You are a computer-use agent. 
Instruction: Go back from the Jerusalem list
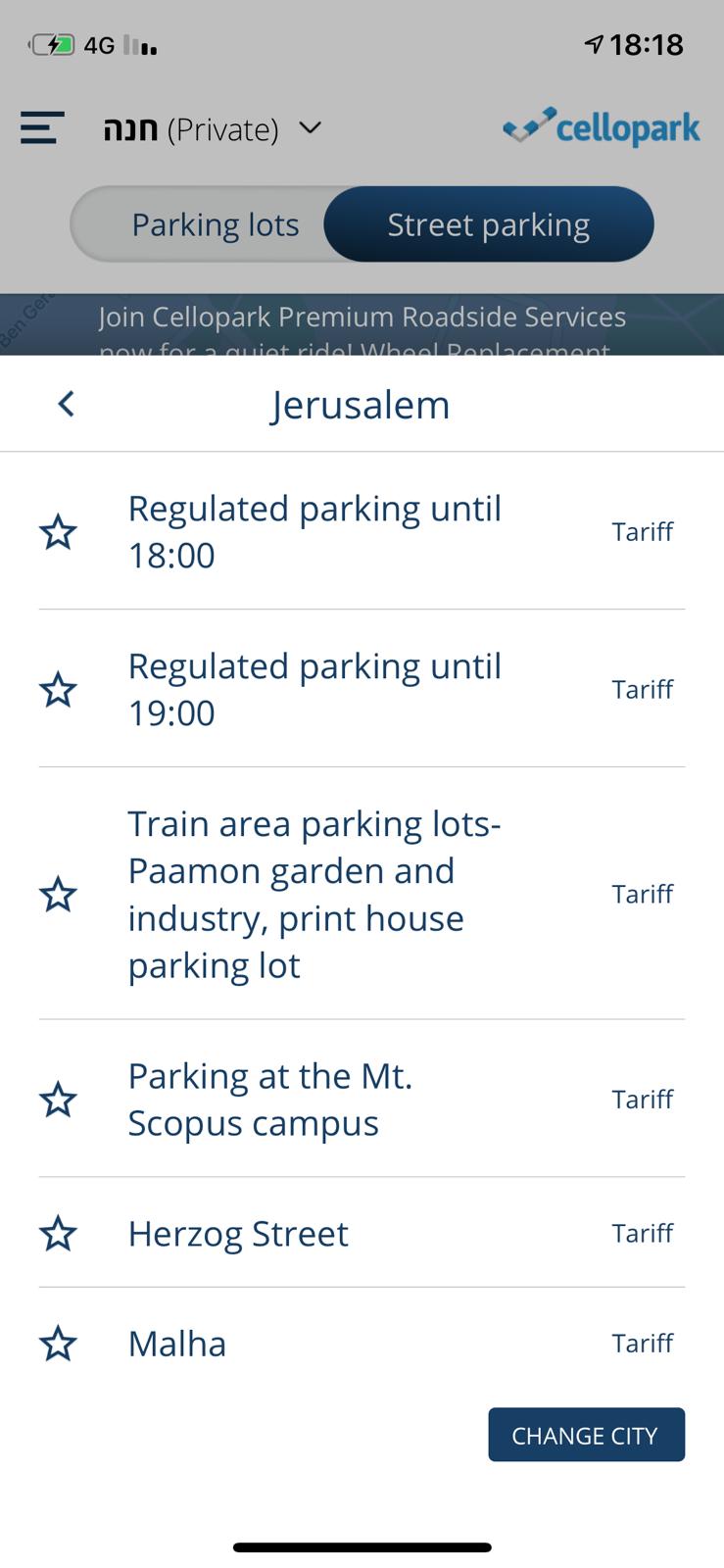pyautogui.click(x=66, y=404)
